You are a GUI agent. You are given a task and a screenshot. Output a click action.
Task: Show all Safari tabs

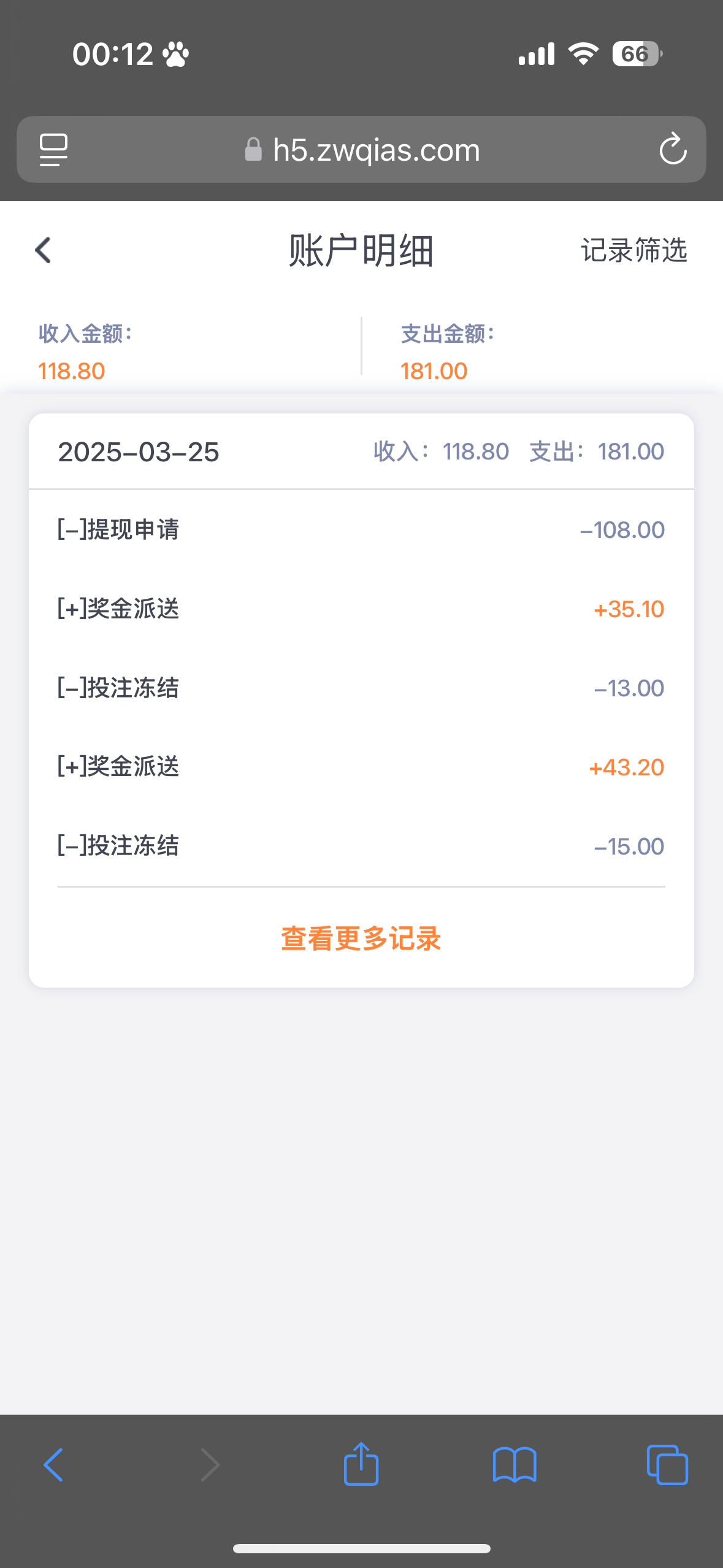pyautogui.click(x=667, y=1465)
